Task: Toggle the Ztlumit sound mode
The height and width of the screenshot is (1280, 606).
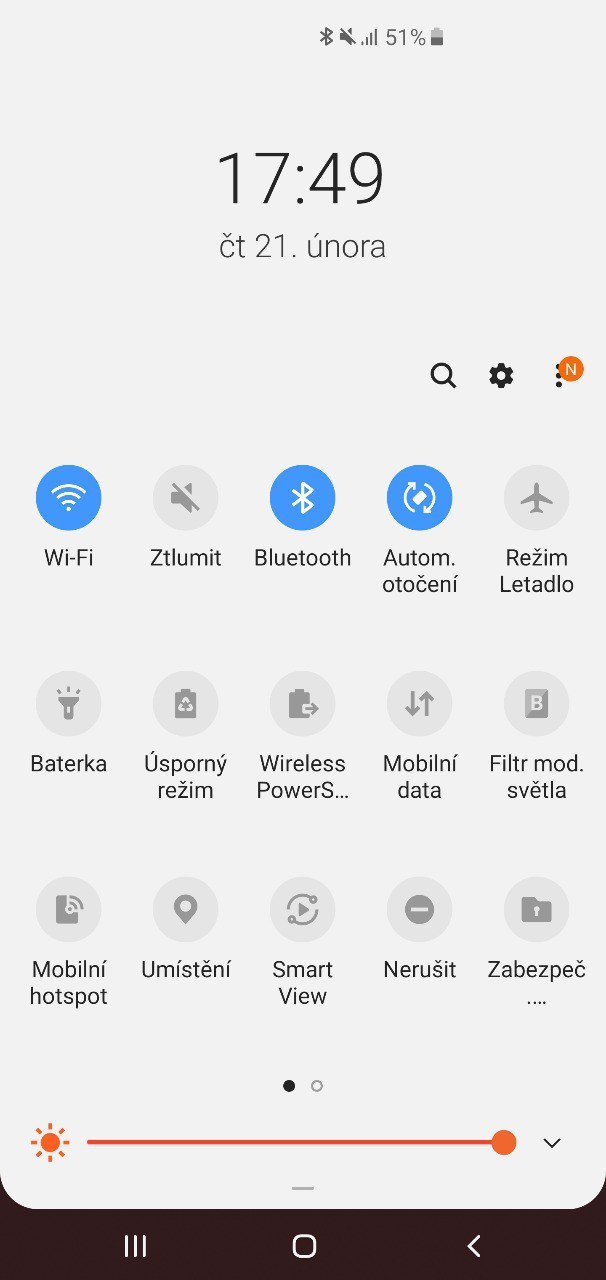Action: tap(185, 497)
